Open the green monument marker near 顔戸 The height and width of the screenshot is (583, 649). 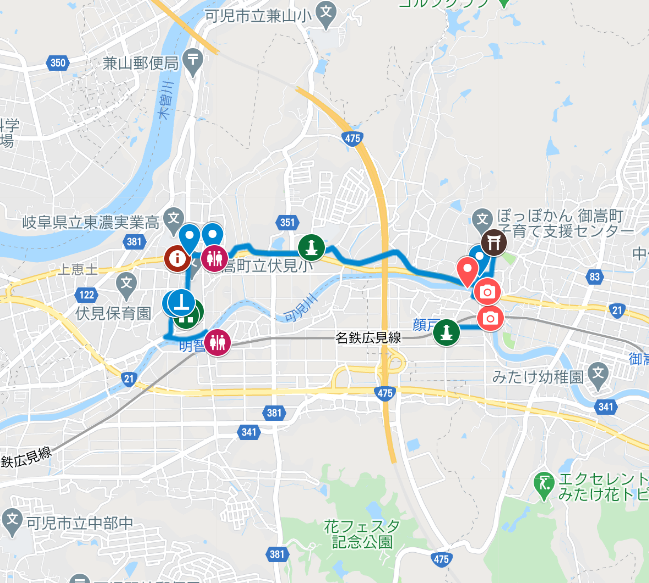448,330
